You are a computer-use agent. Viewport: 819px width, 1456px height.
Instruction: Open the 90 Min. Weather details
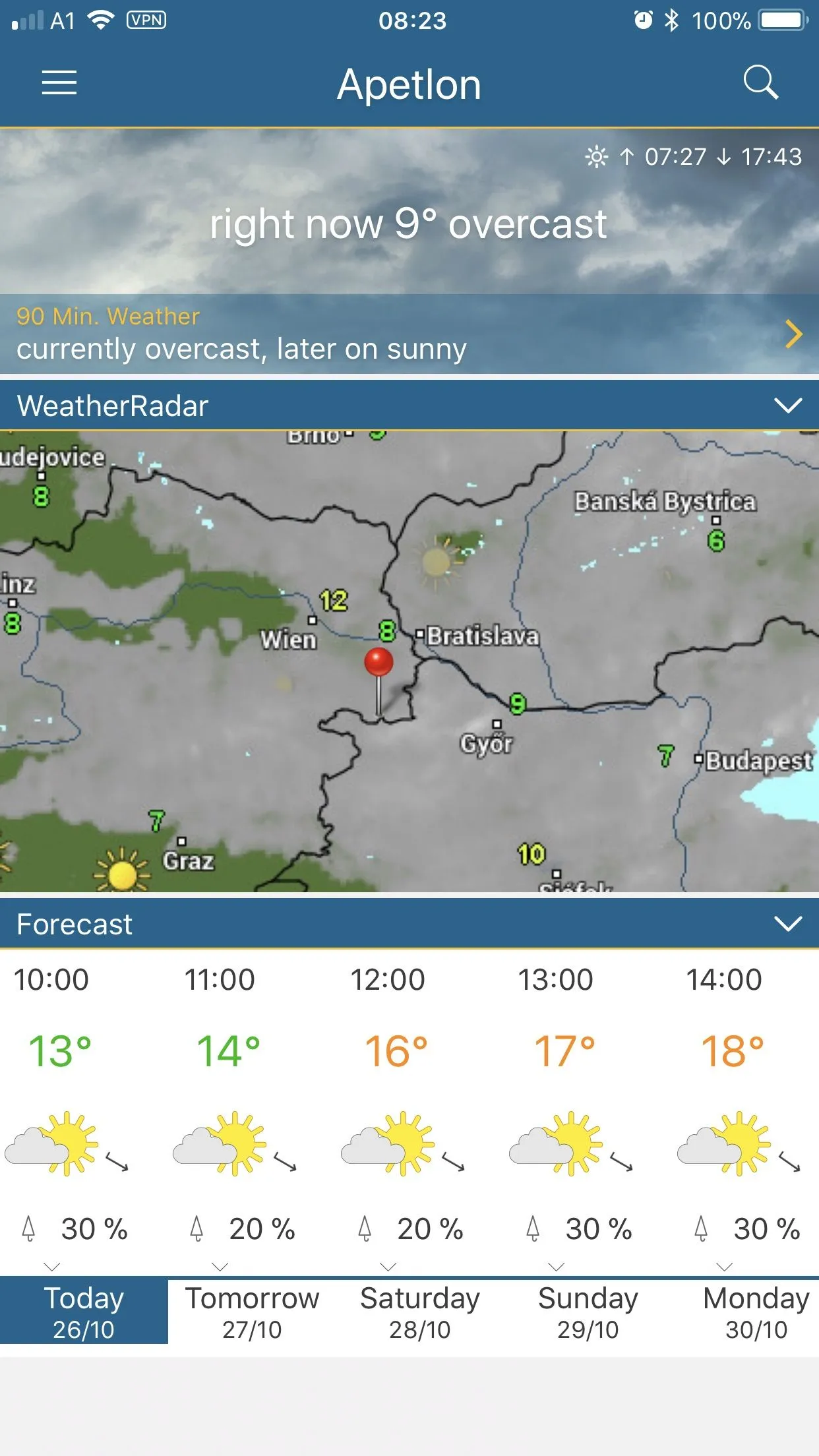(x=409, y=334)
